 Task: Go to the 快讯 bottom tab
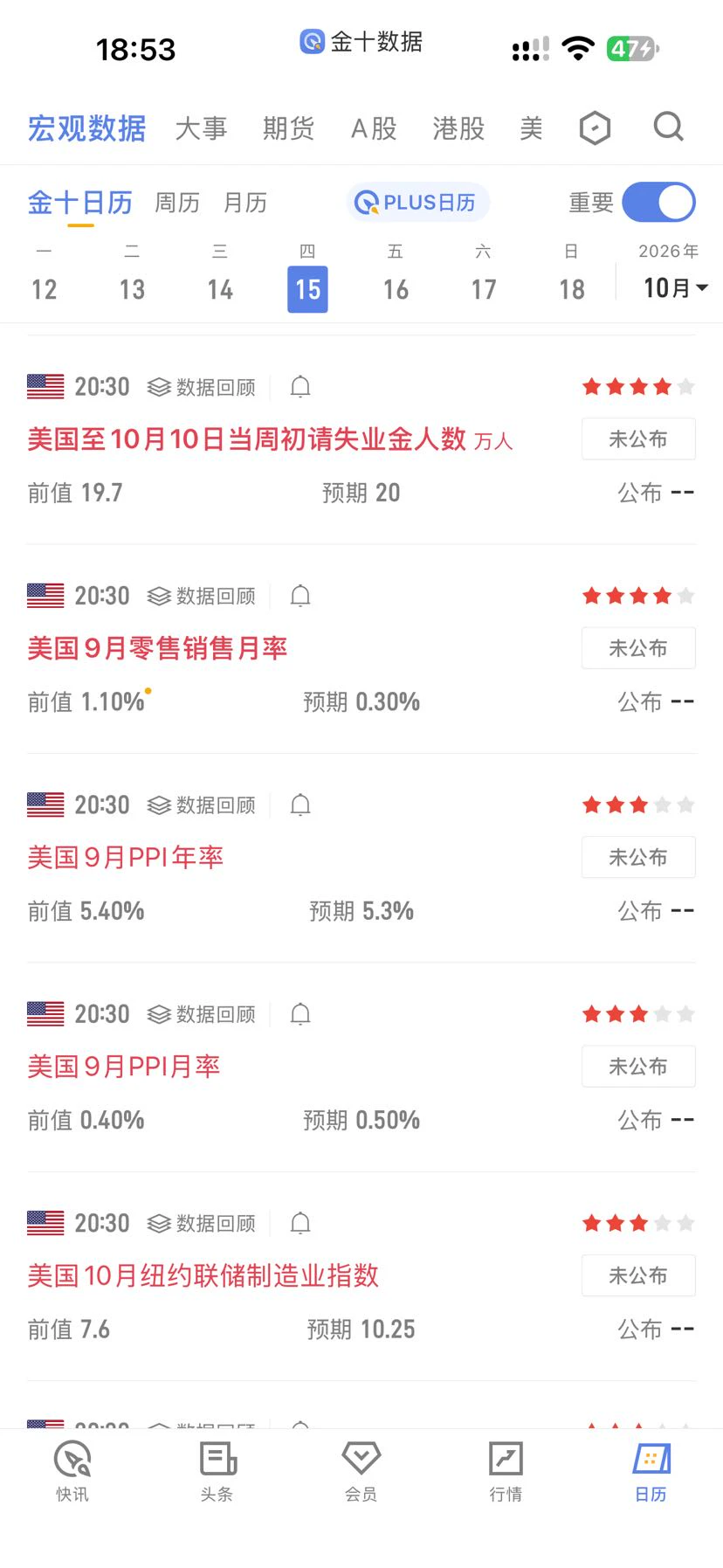coord(72,1471)
